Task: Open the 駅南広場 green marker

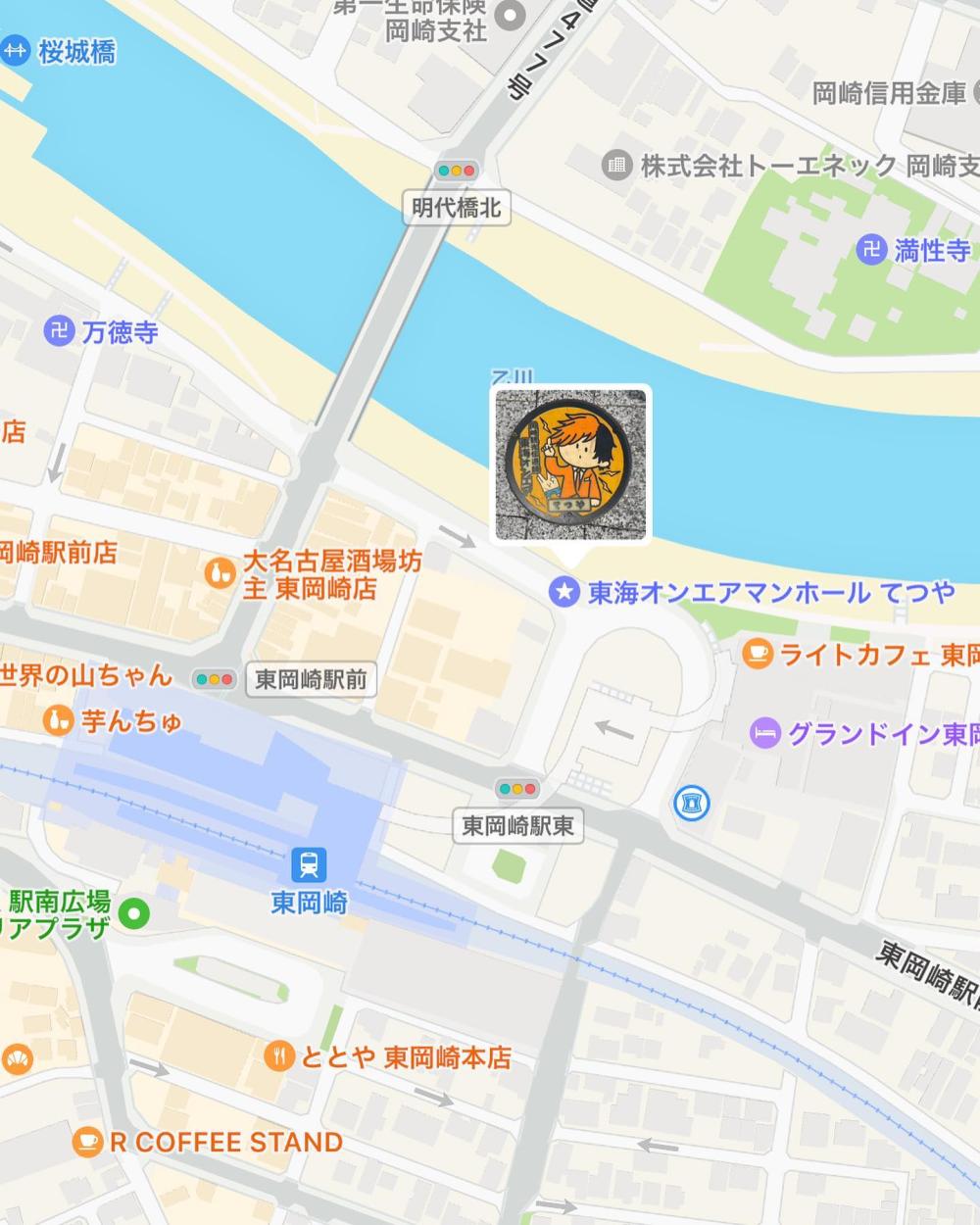Action: 133,914
